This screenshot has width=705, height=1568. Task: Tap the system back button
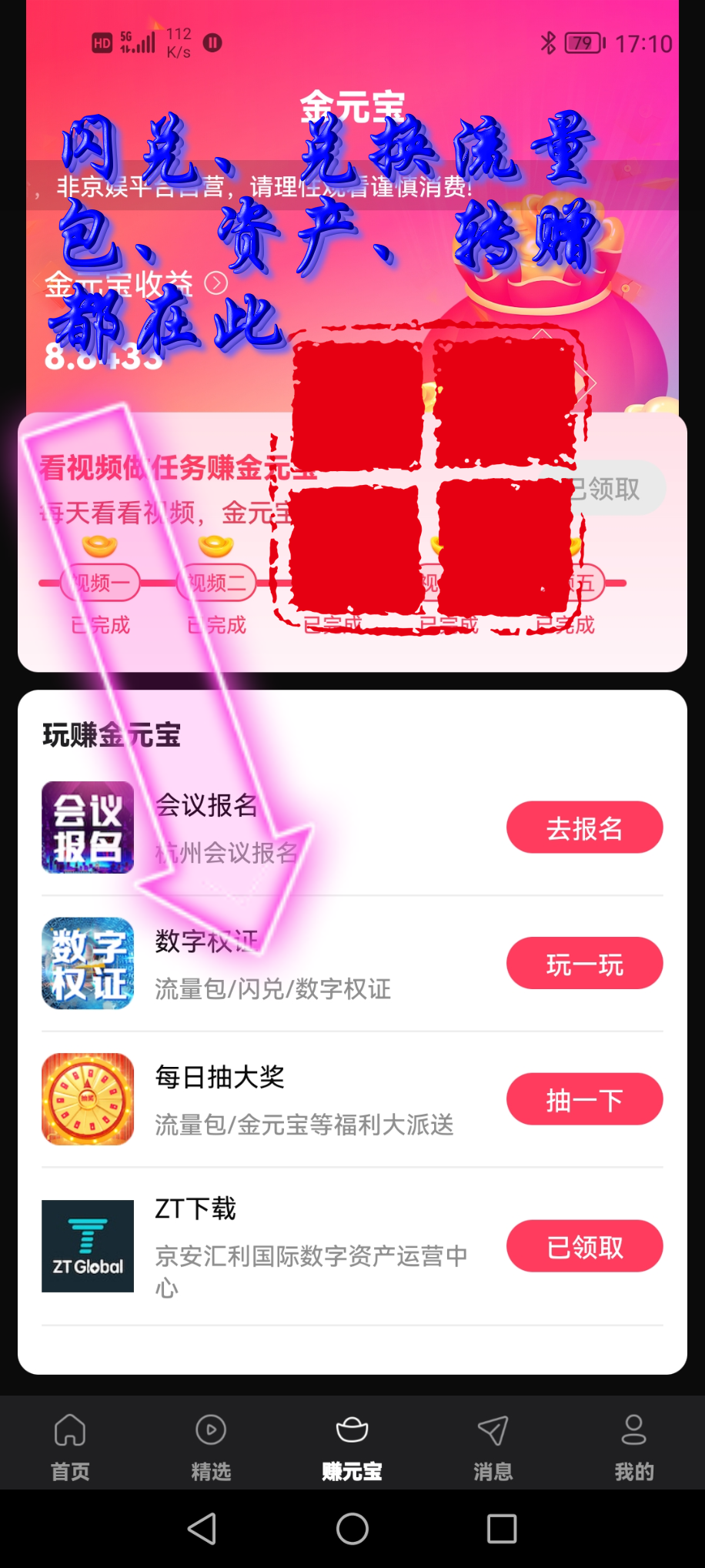point(202,1529)
